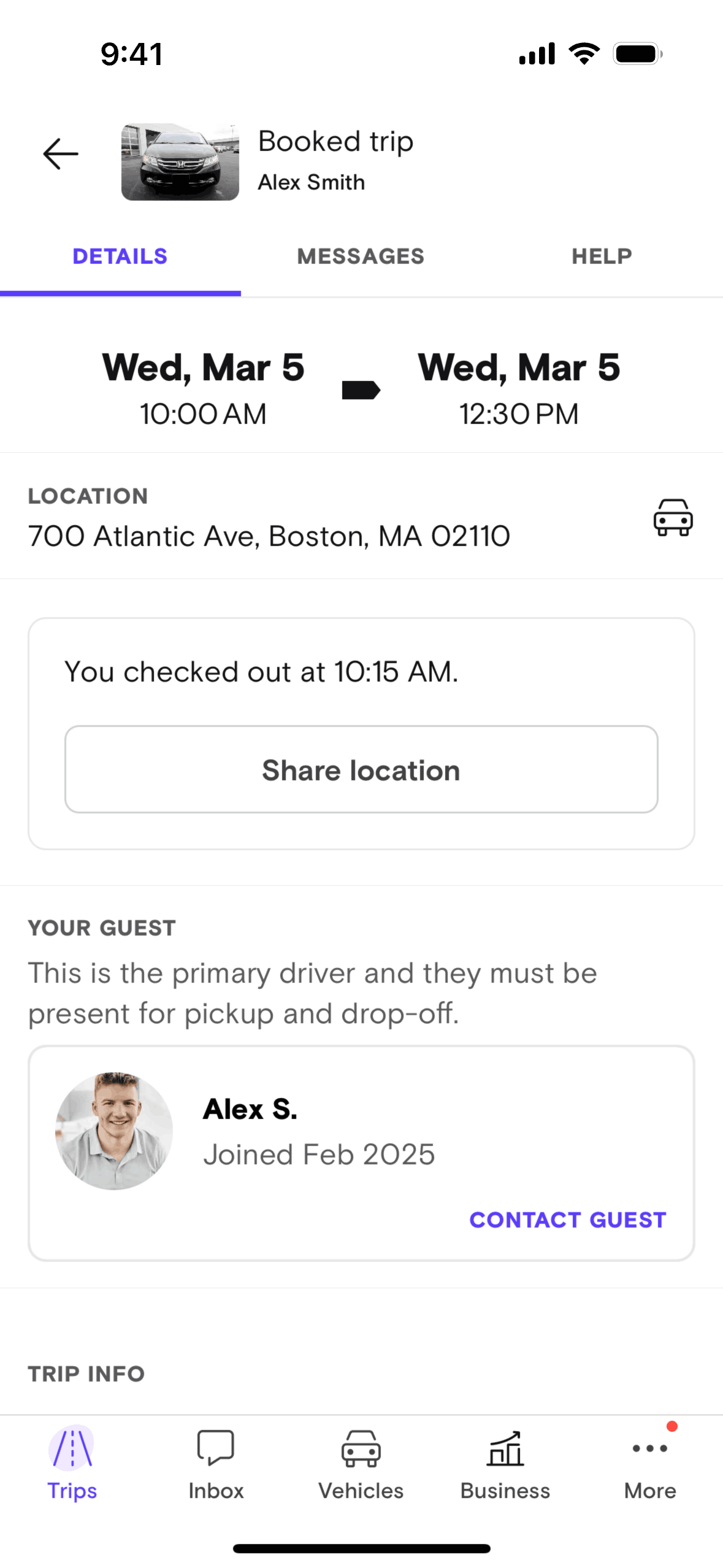Go to the Vehicles tab
Viewport: 723px width, 1568px height.
click(x=361, y=1463)
